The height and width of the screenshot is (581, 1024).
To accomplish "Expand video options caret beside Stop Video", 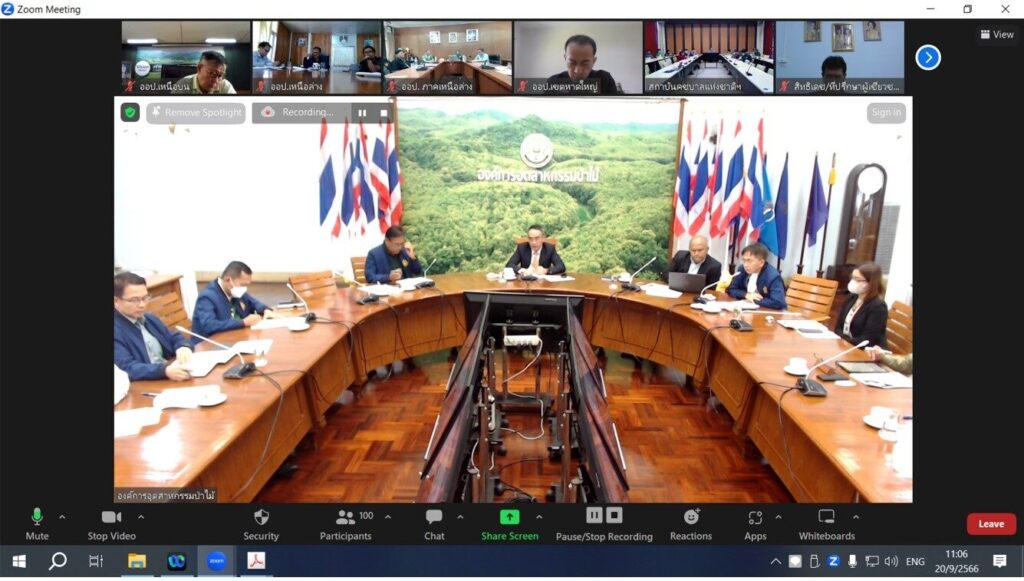I will [x=141, y=517].
